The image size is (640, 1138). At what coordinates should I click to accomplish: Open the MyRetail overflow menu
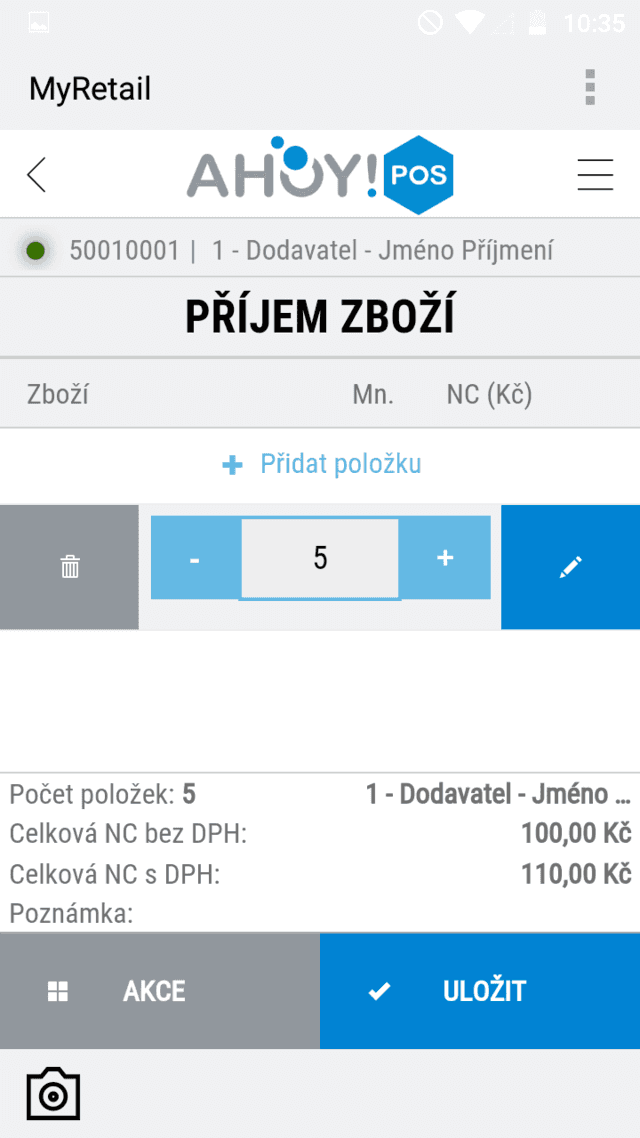tap(590, 88)
